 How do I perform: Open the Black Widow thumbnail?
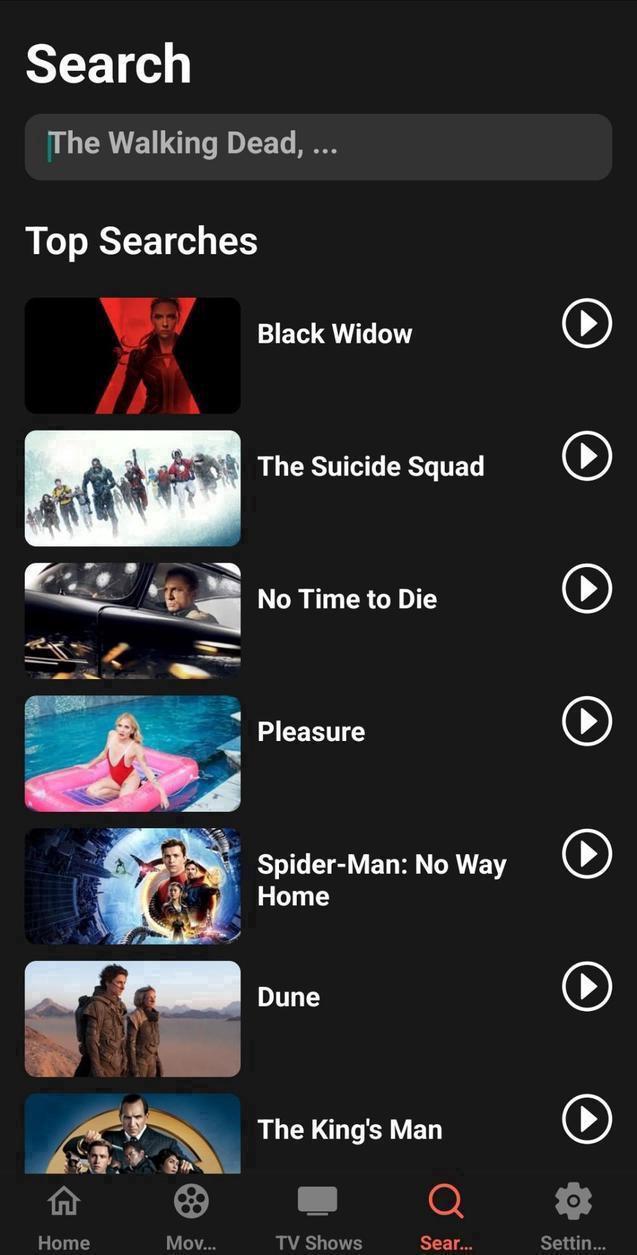132,355
